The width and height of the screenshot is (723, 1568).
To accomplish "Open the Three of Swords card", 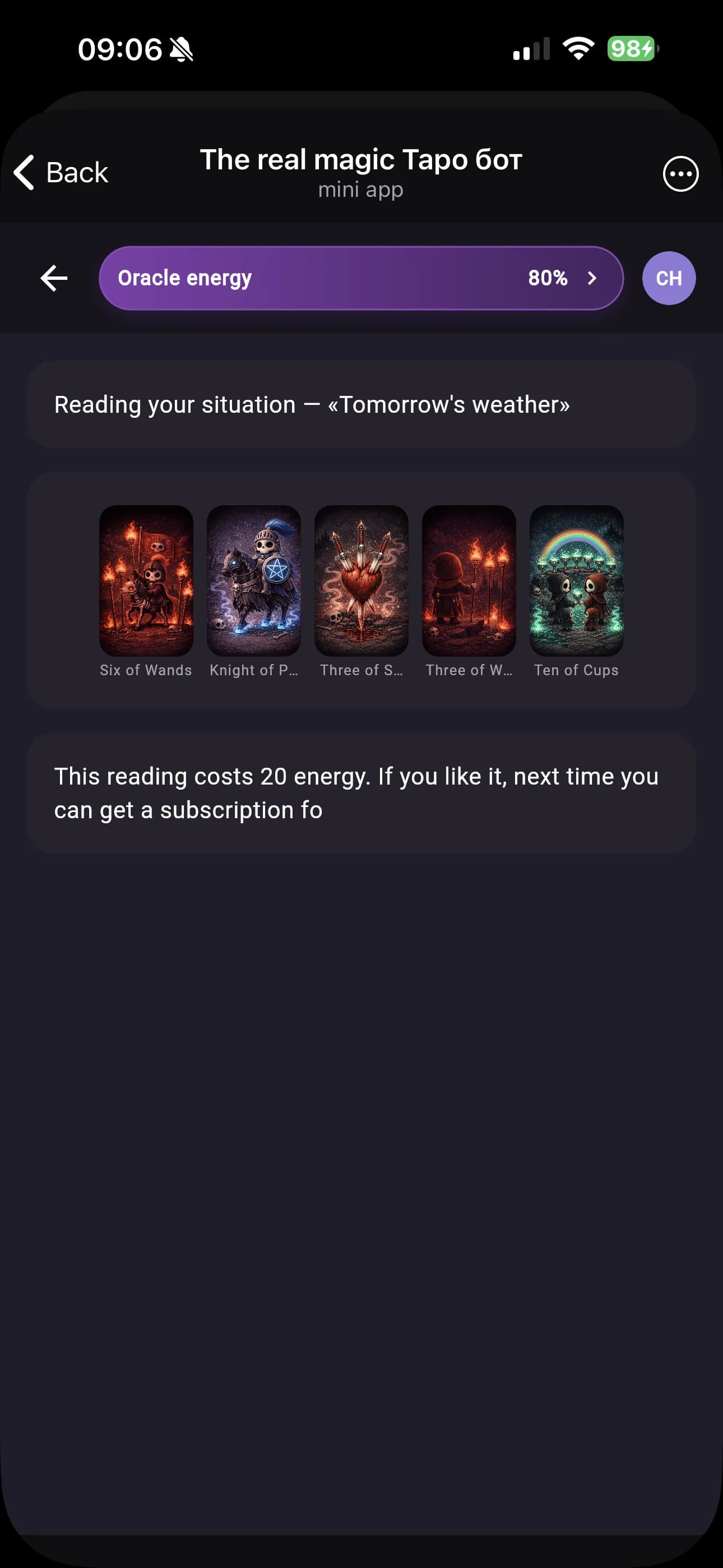I will pos(361,582).
